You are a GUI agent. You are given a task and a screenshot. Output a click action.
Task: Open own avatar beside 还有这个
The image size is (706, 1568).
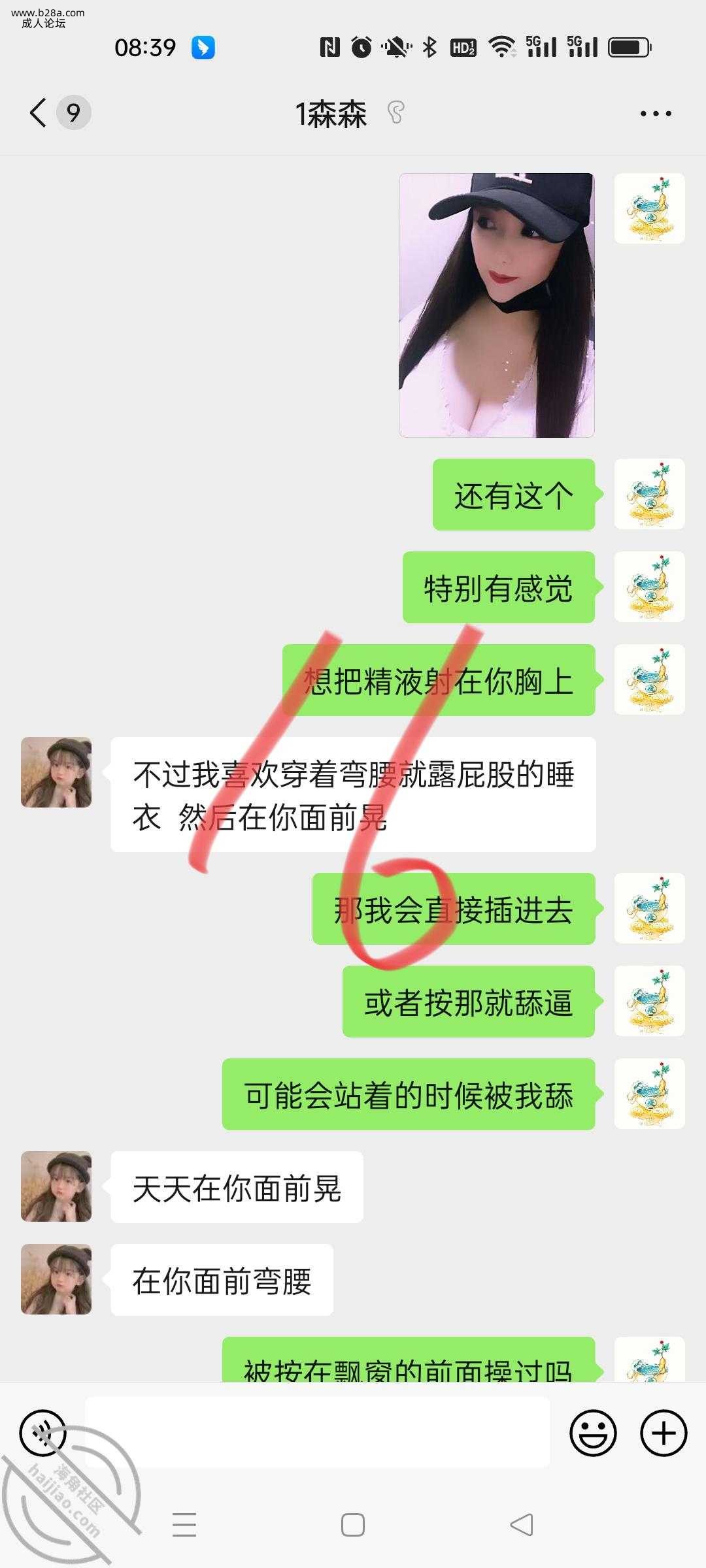(x=649, y=494)
